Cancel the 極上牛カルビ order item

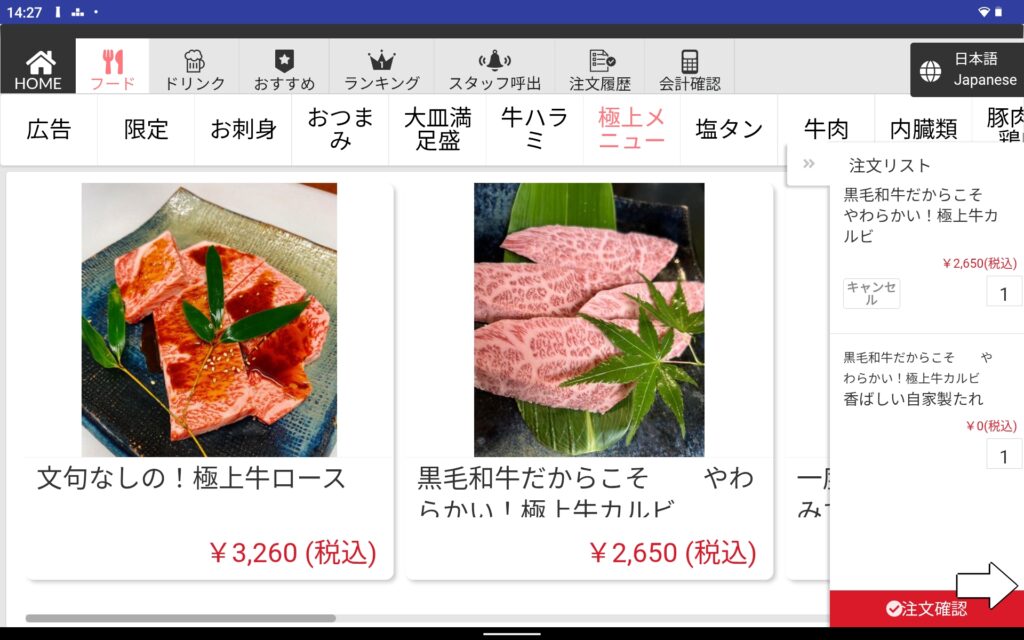871,293
